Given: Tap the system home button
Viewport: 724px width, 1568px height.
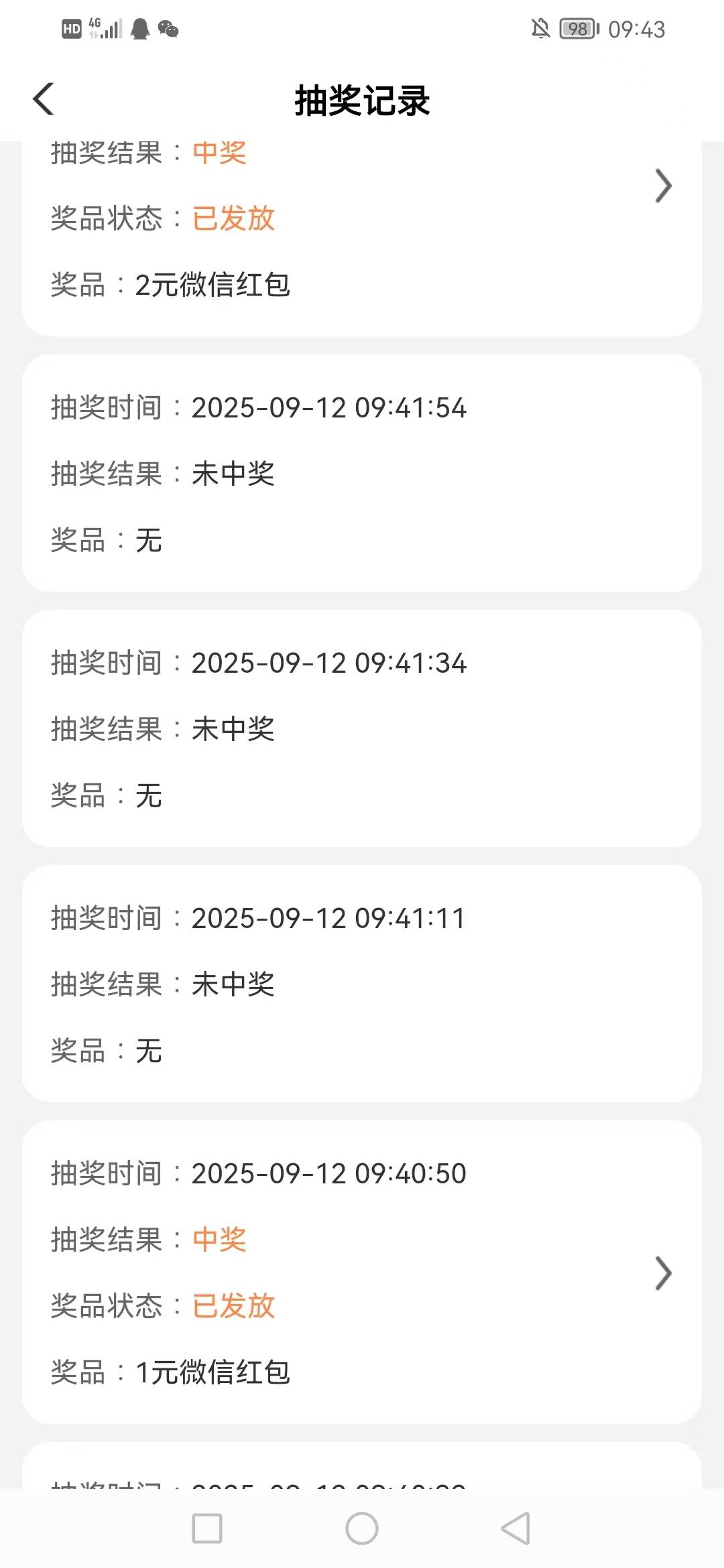Looking at the screenshot, I should pyautogui.click(x=362, y=1528).
